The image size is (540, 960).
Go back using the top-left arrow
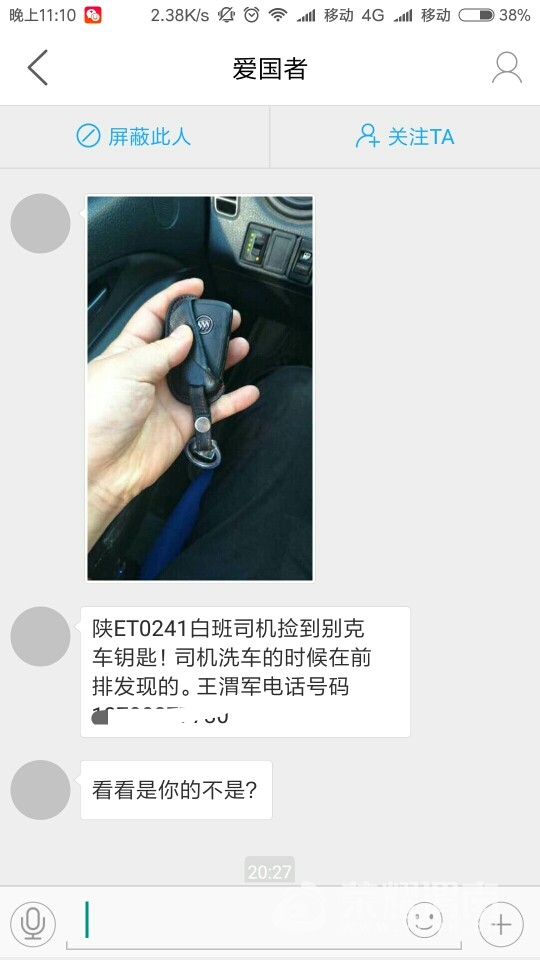pos(37,68)
